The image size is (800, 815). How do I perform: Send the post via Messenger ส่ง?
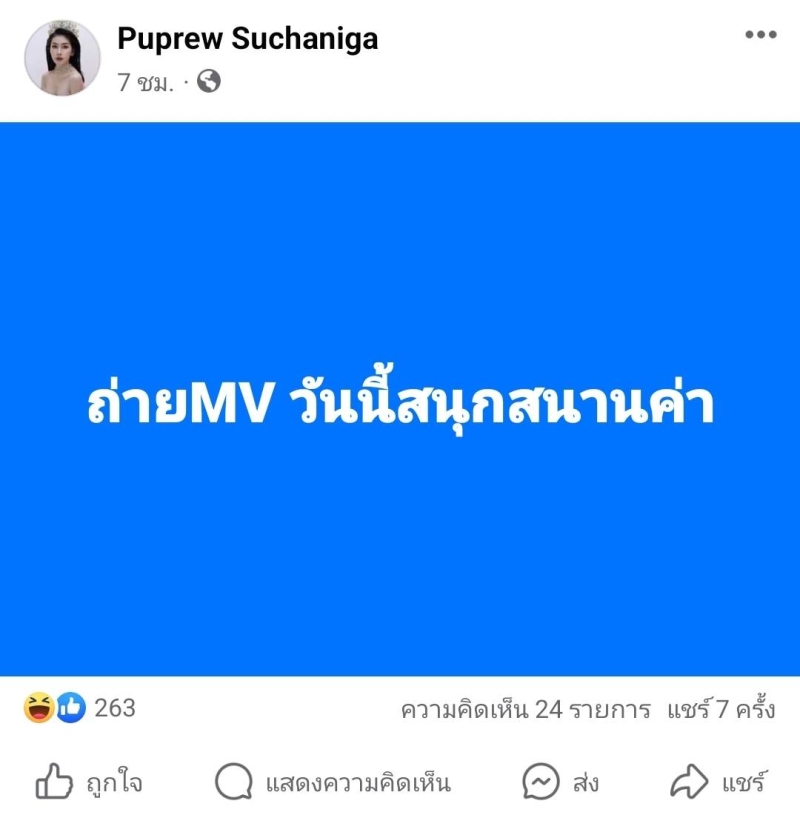click(561, 782)
